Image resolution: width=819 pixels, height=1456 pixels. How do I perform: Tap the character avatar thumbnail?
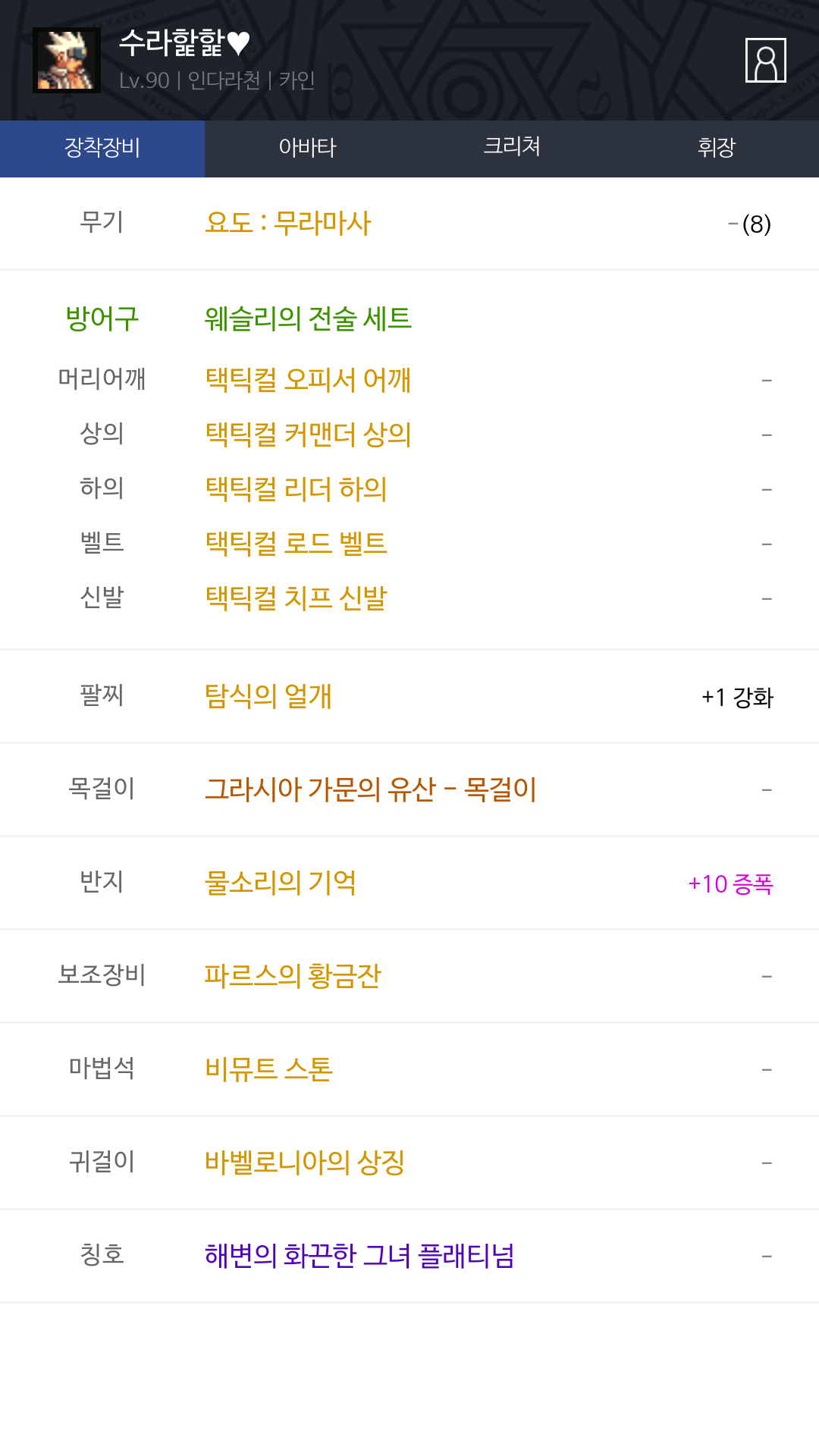(67, 61)
